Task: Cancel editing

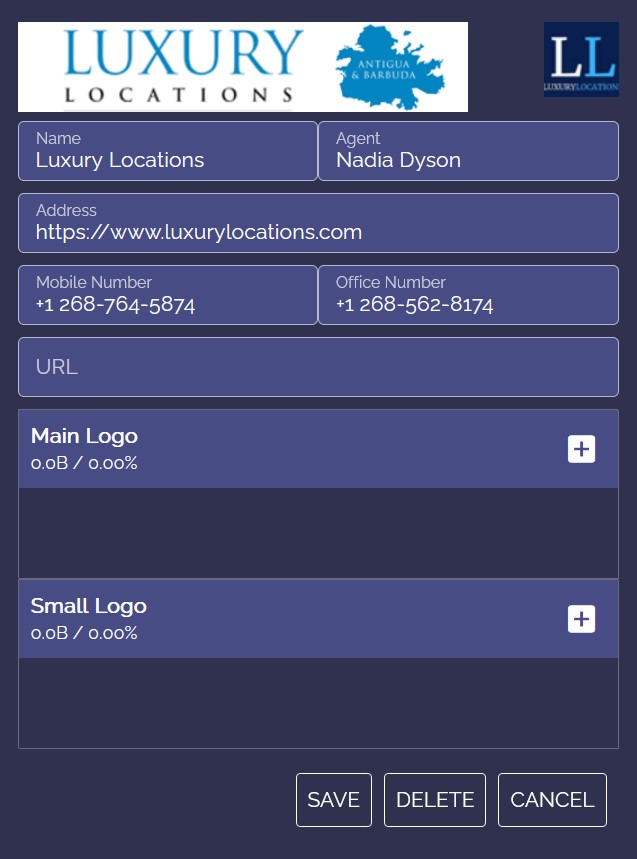Action: [x=552, y=800]
